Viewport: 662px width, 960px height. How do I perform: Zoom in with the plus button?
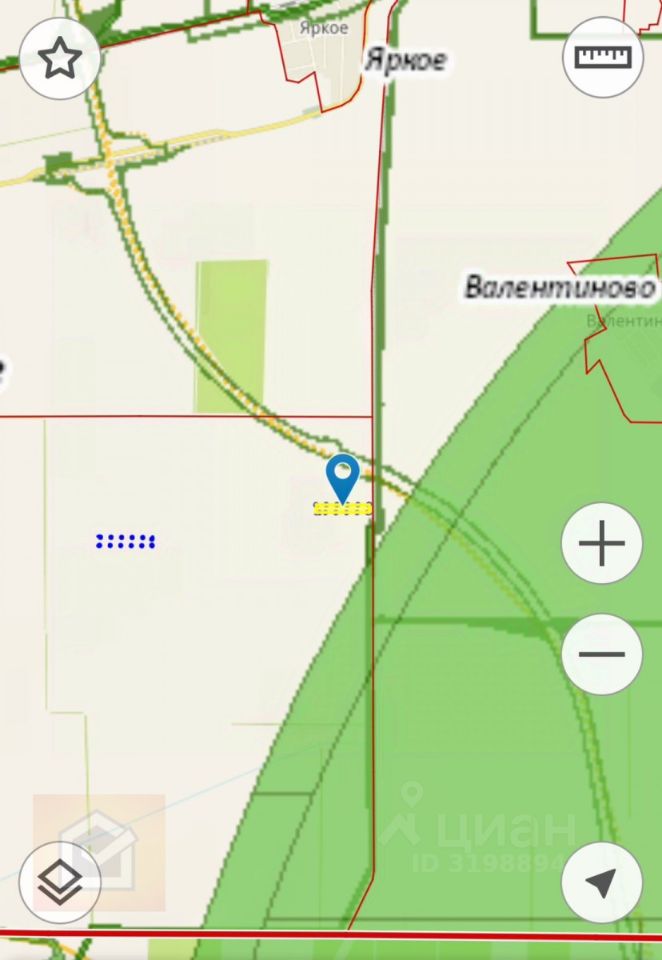(602, 544)
